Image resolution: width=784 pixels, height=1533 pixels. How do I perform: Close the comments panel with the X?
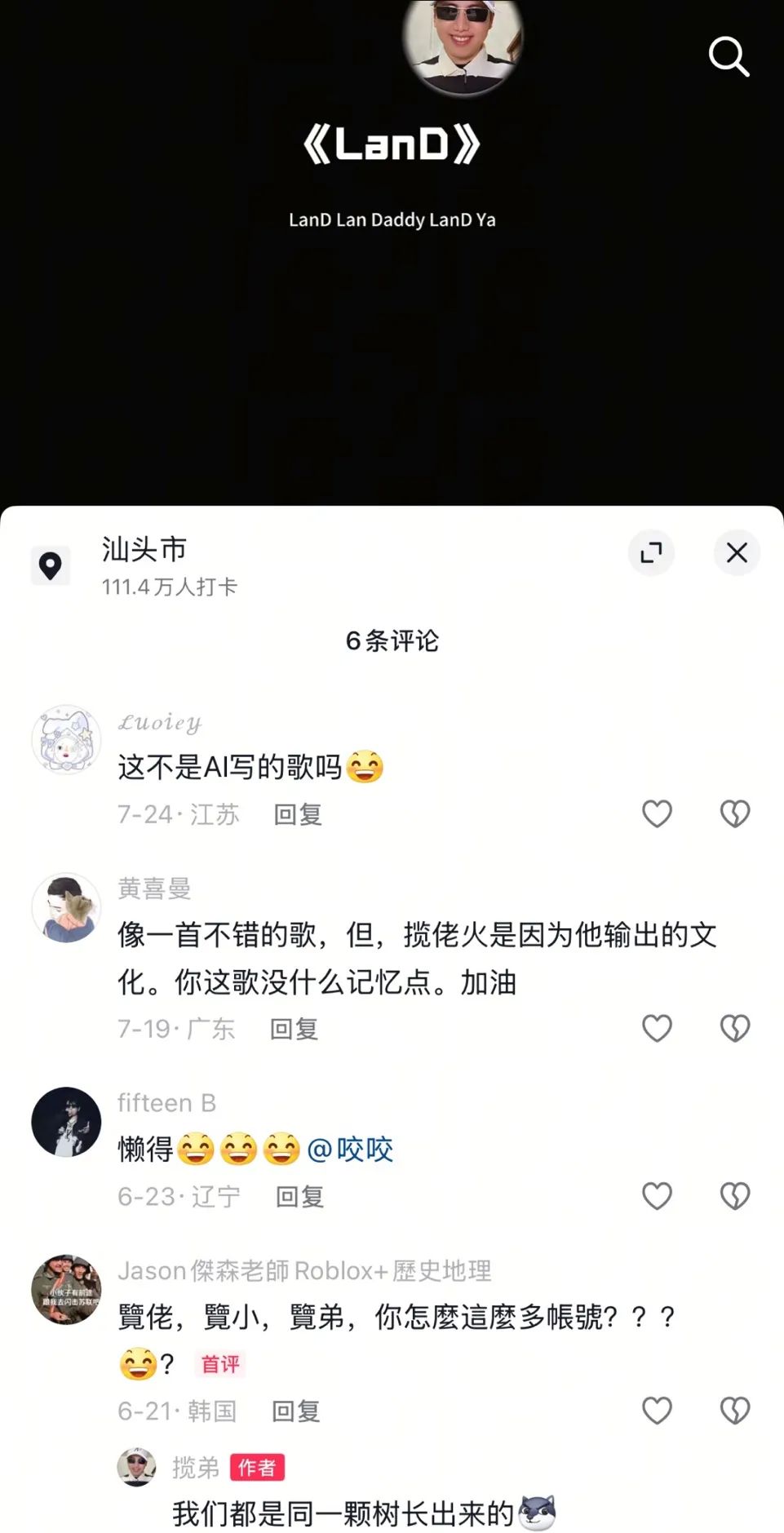737,553
